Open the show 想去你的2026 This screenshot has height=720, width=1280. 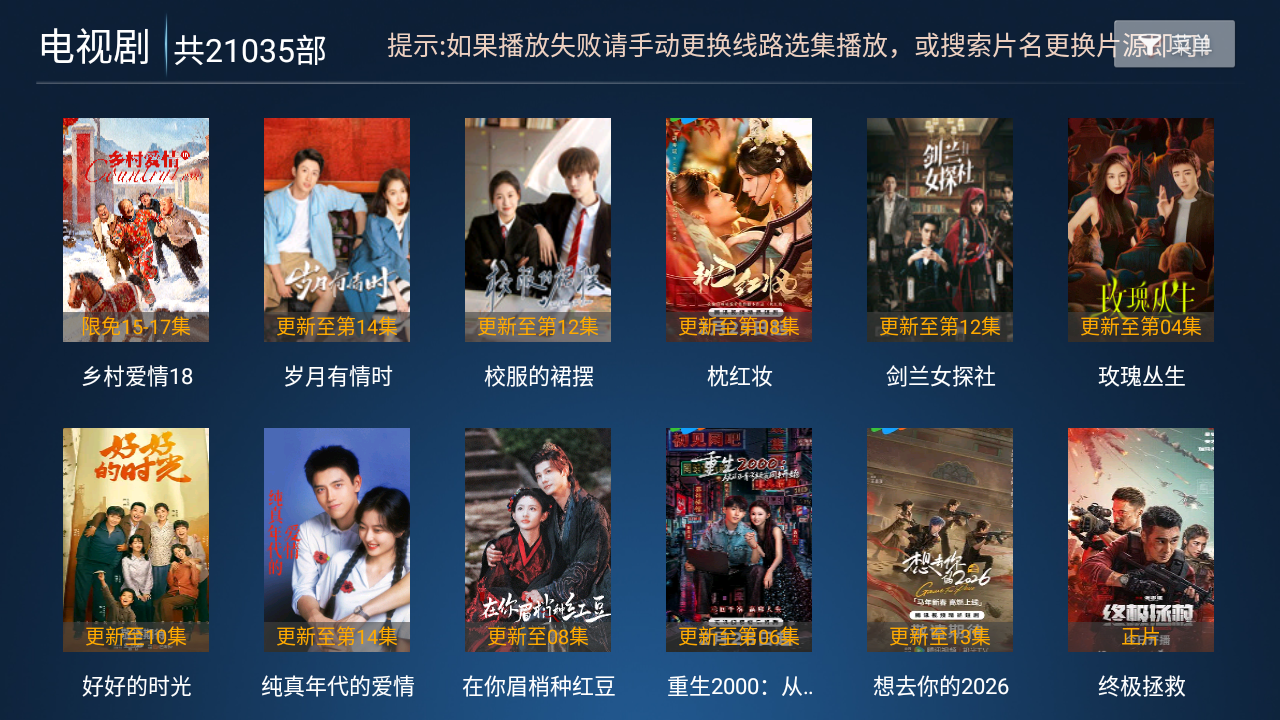coord(940,540)
